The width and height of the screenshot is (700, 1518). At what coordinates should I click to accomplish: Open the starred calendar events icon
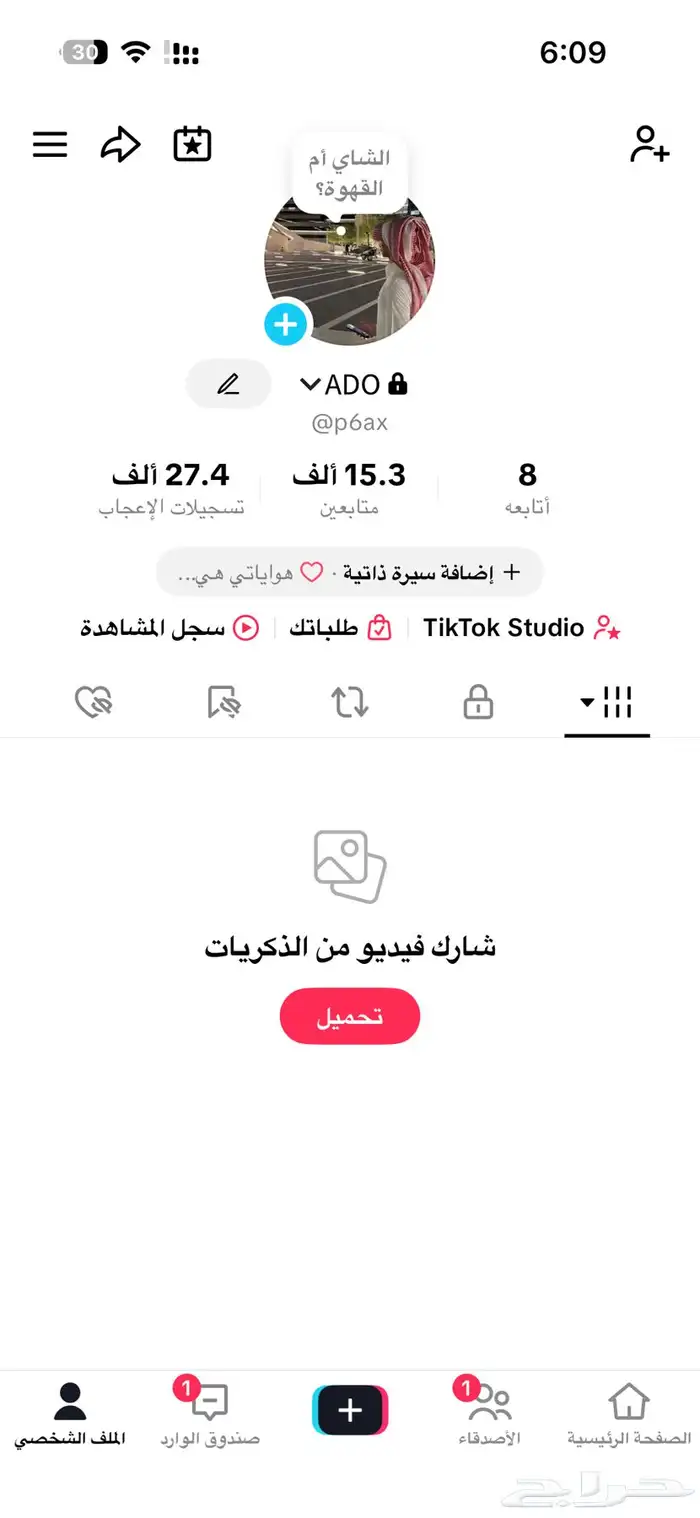192,145
